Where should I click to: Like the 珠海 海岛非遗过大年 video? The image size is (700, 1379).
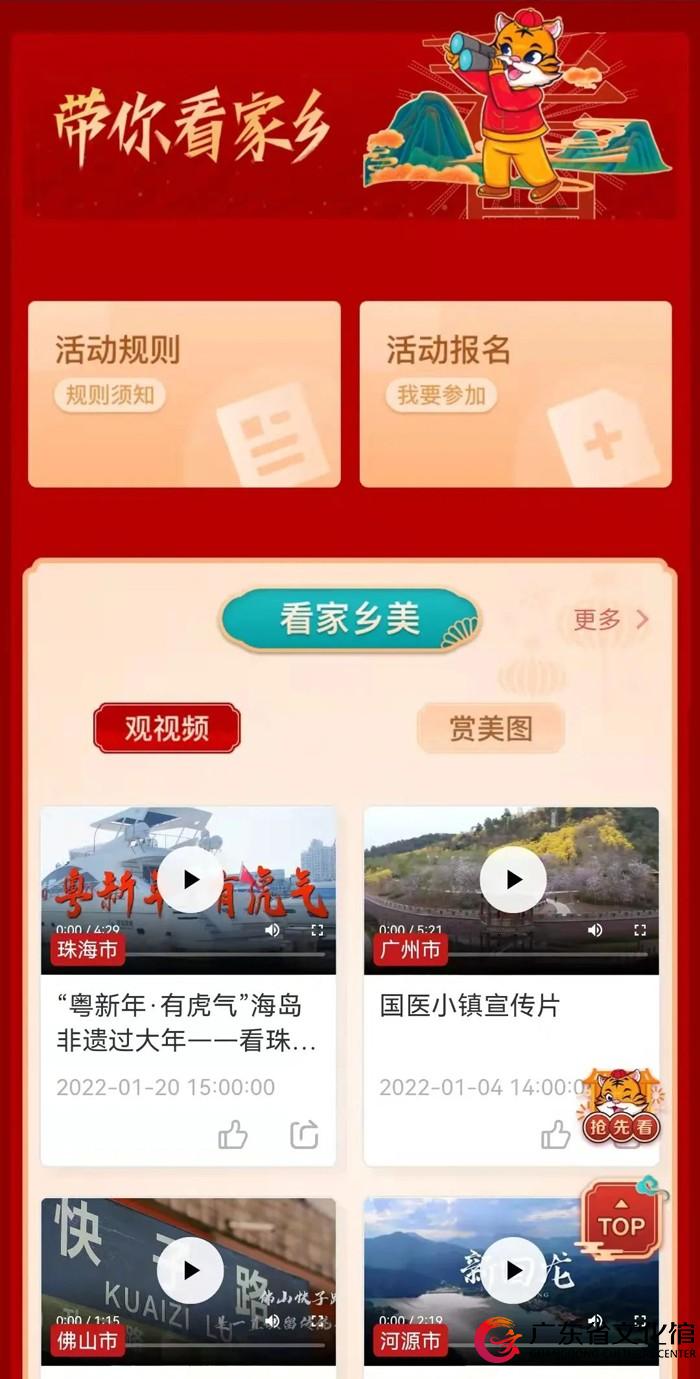(x=233, y=1134)
